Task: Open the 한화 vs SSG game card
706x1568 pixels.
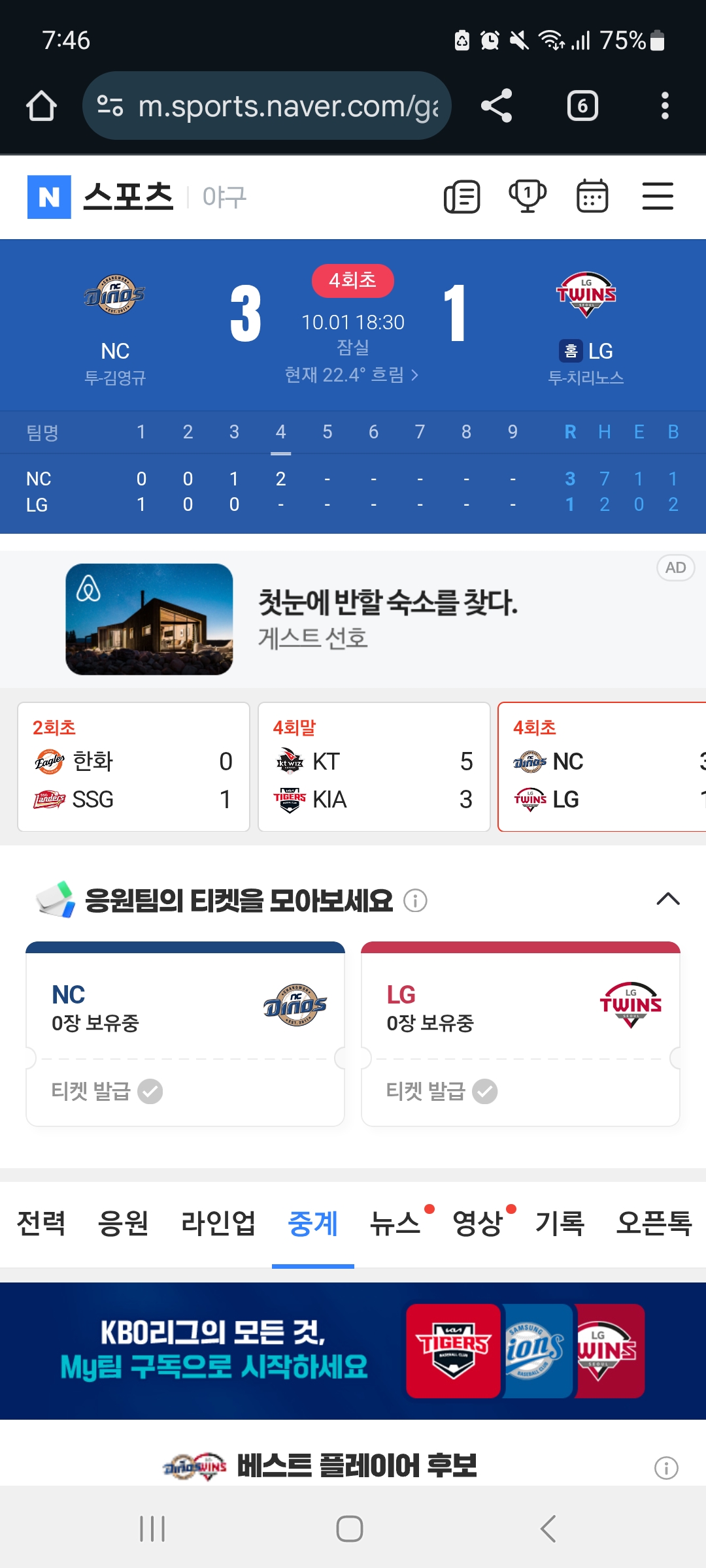Action: click(x=133, y=767)
